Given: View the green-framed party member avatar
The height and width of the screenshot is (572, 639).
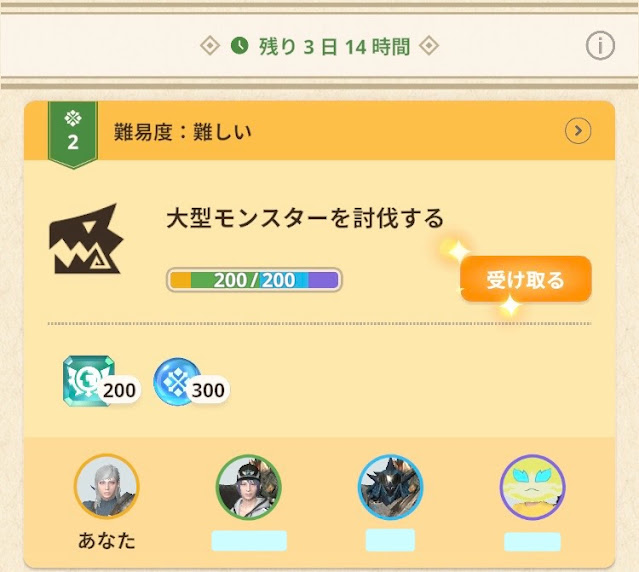Looking at the screenshot, I should pyautogui.click(x=249, y=486).
